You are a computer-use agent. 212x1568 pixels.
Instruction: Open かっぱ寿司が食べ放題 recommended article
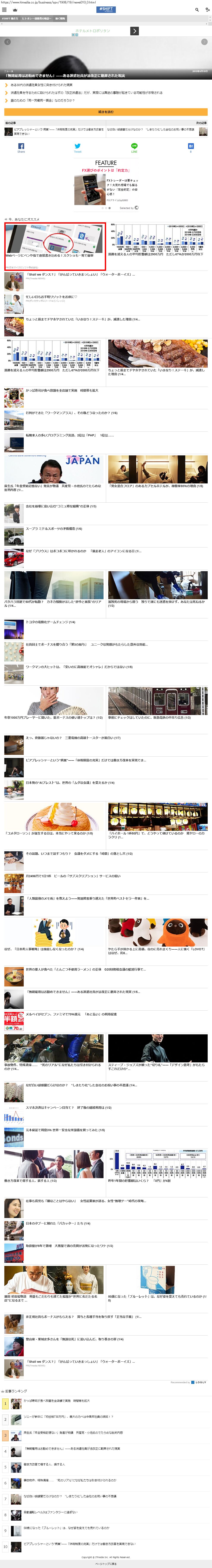pos(61,390)
